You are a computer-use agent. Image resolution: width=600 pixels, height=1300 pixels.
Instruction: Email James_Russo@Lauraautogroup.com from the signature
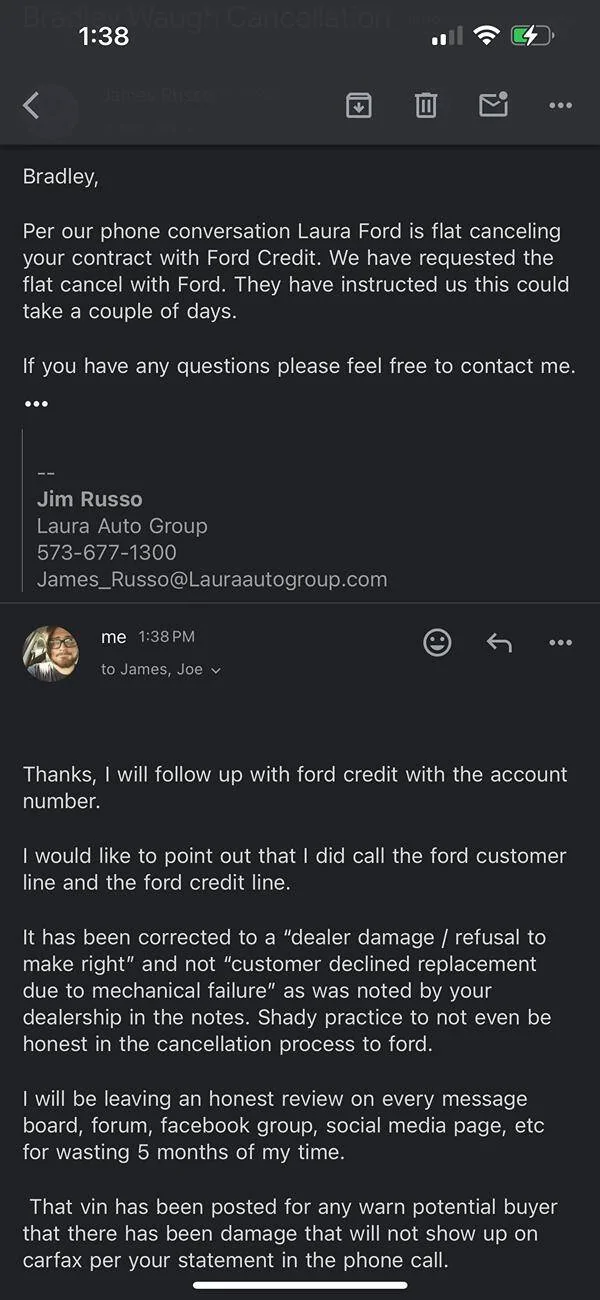pos(211,579)
